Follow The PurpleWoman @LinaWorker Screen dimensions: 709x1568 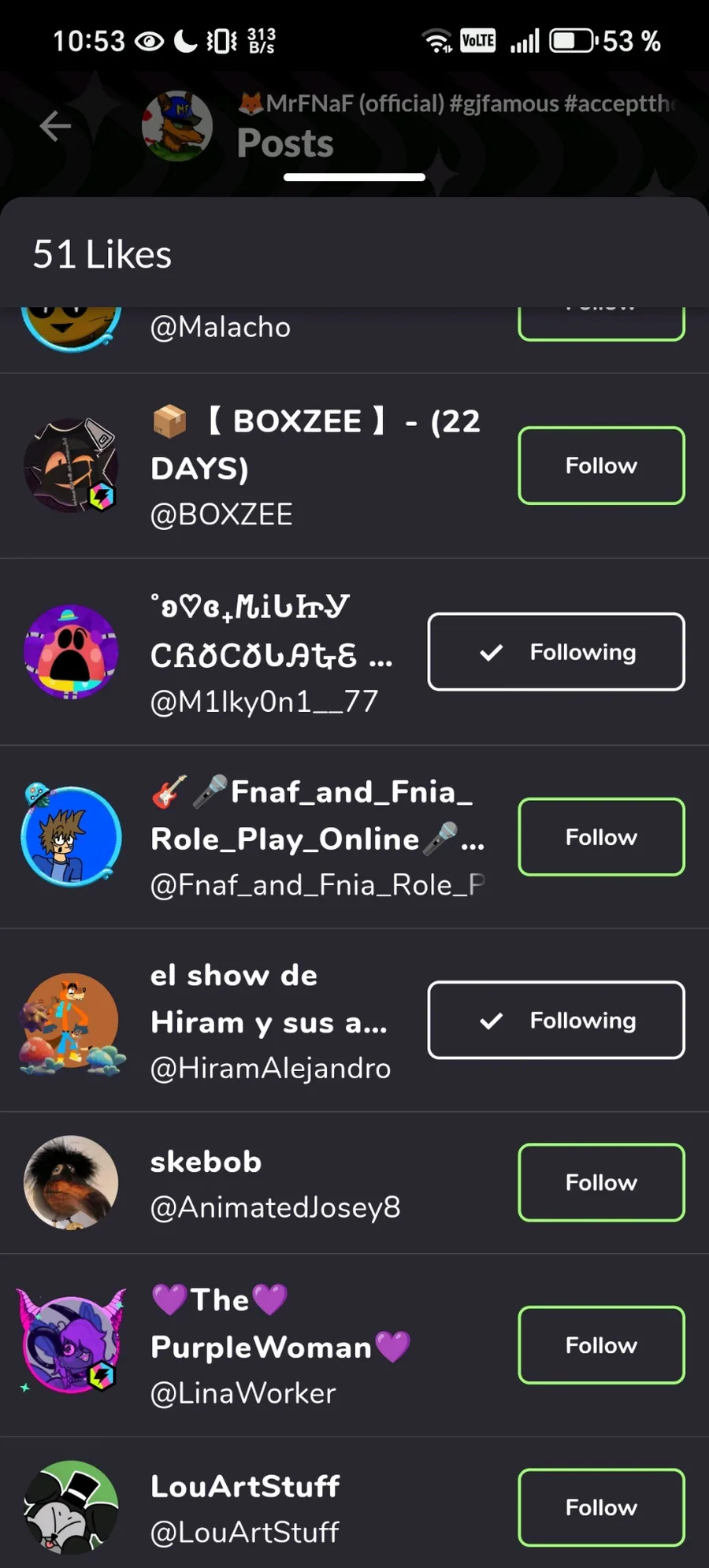(601, 1345)
